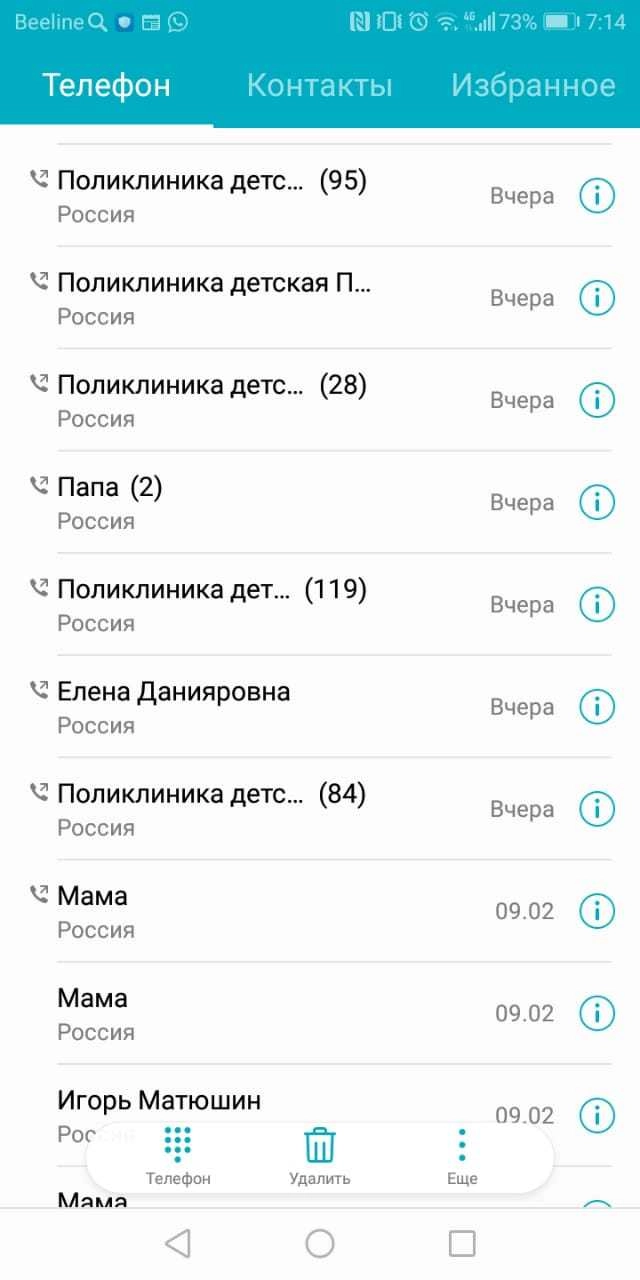
Task: Open info for Поликлиника entry with 119 calls
Action: [597, 605]
